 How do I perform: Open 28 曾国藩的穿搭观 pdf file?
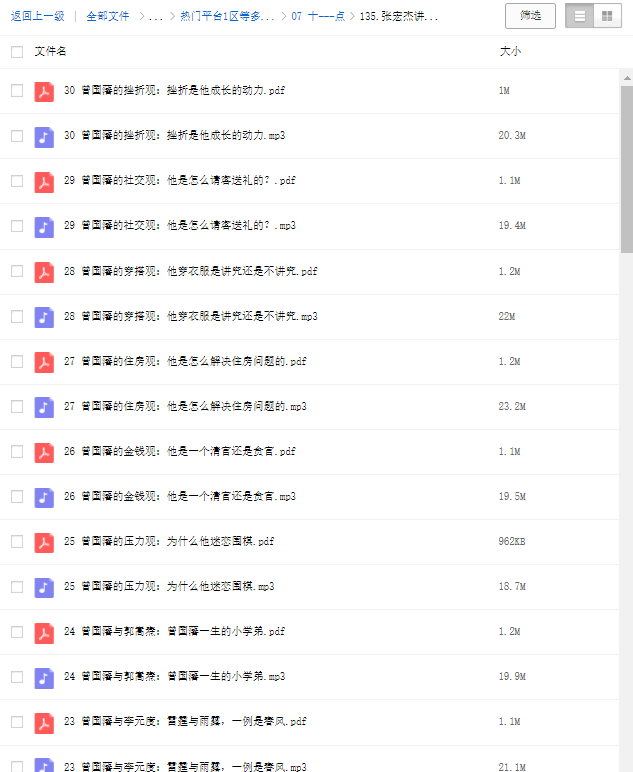pyautogui.click(x=190, y=271)
